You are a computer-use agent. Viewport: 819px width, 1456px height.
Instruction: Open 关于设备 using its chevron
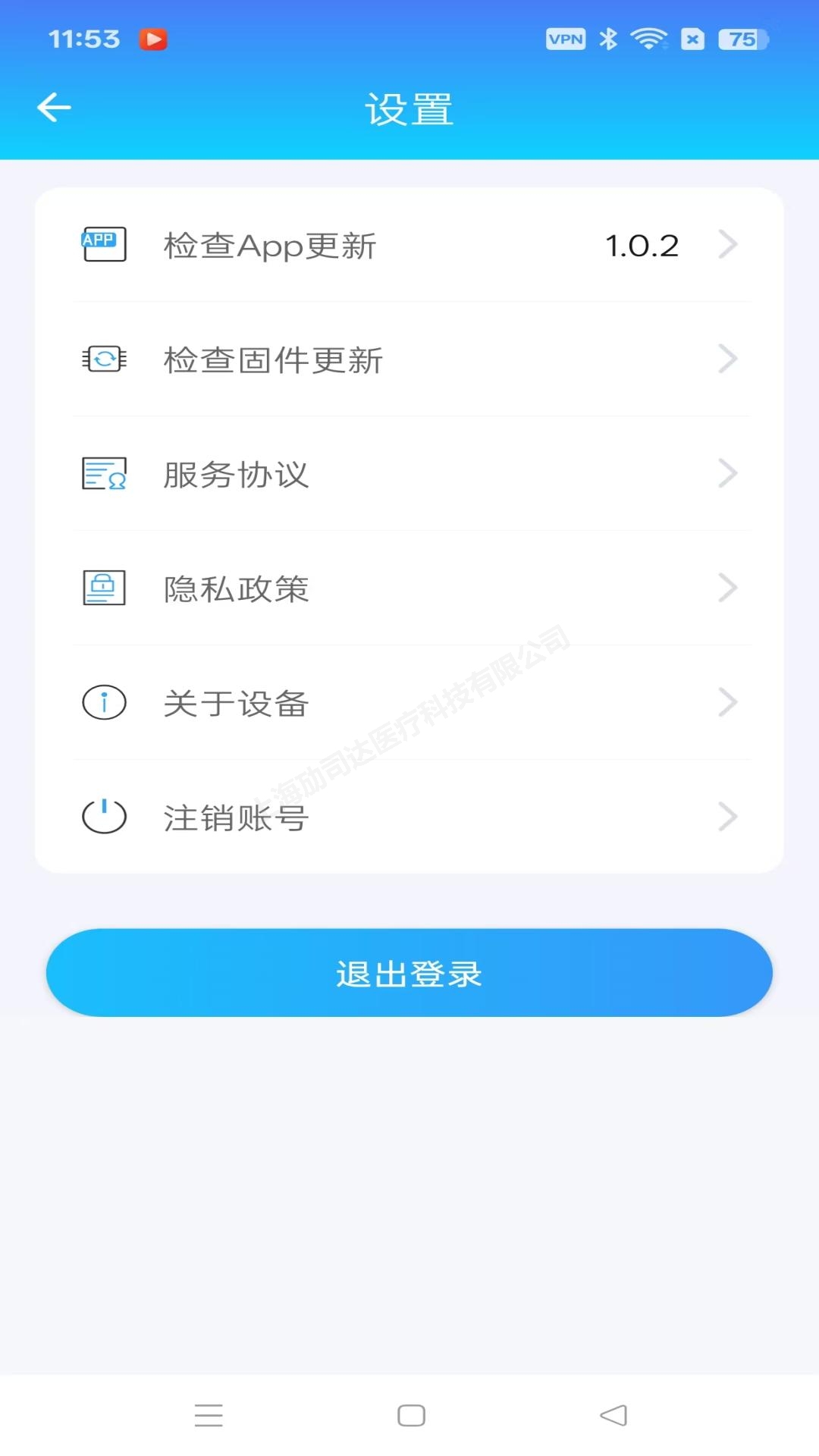coord(729,702)
